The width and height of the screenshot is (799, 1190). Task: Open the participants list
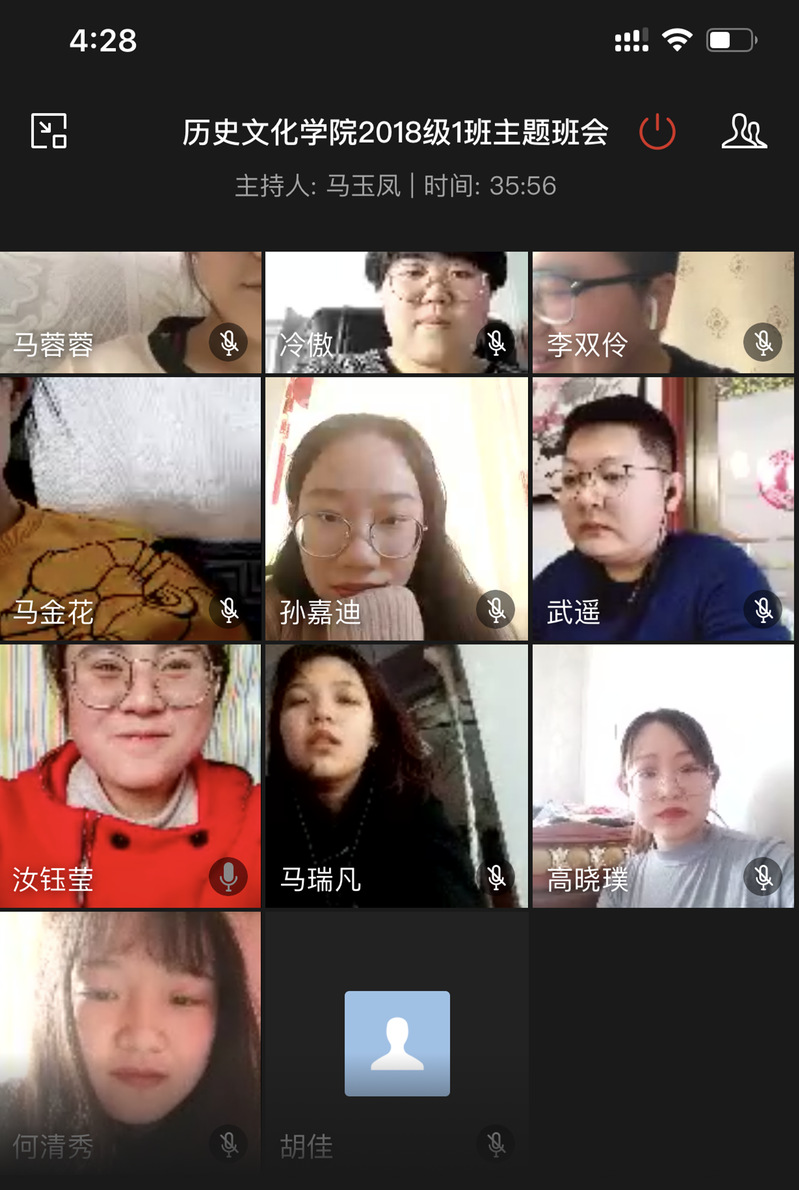744,131
